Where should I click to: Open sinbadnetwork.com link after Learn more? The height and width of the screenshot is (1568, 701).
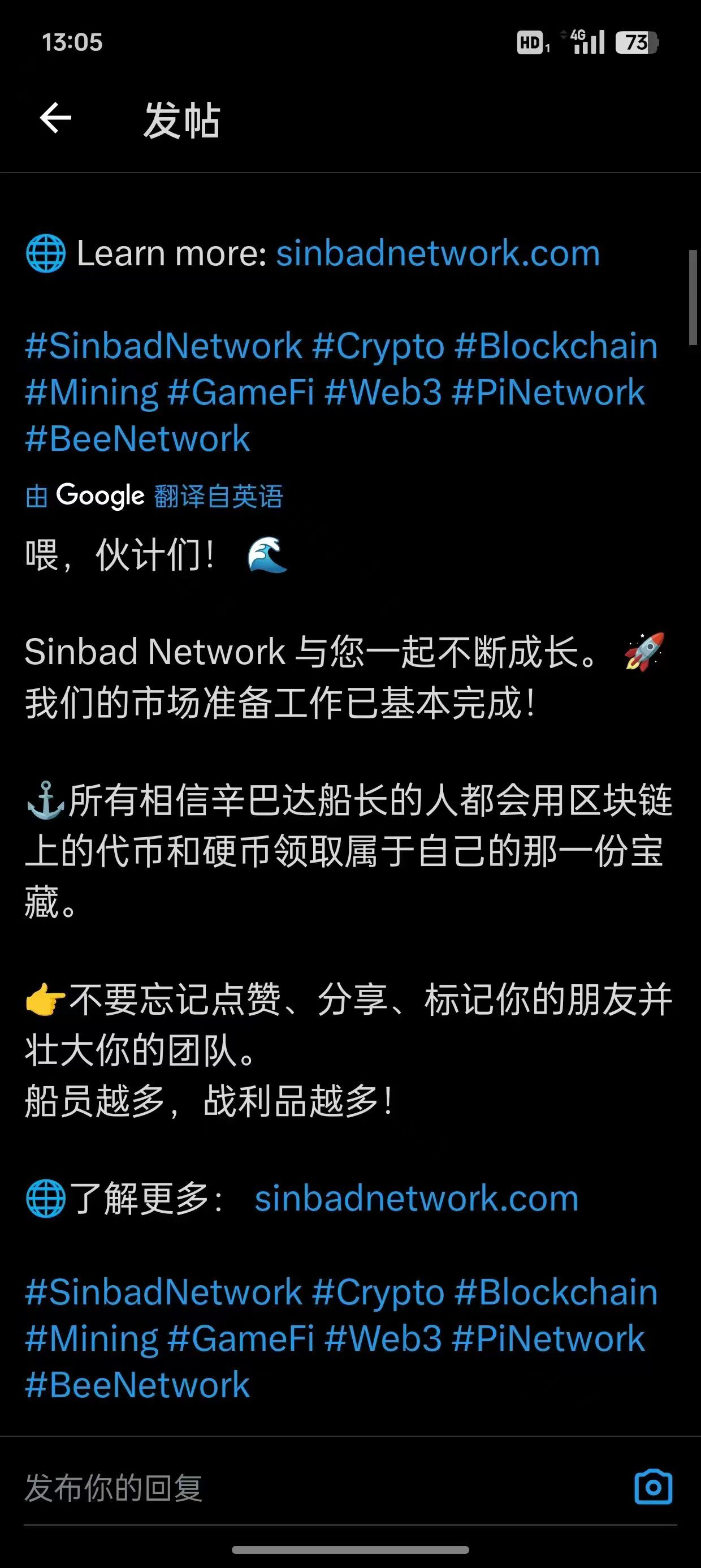click(438, 253)
